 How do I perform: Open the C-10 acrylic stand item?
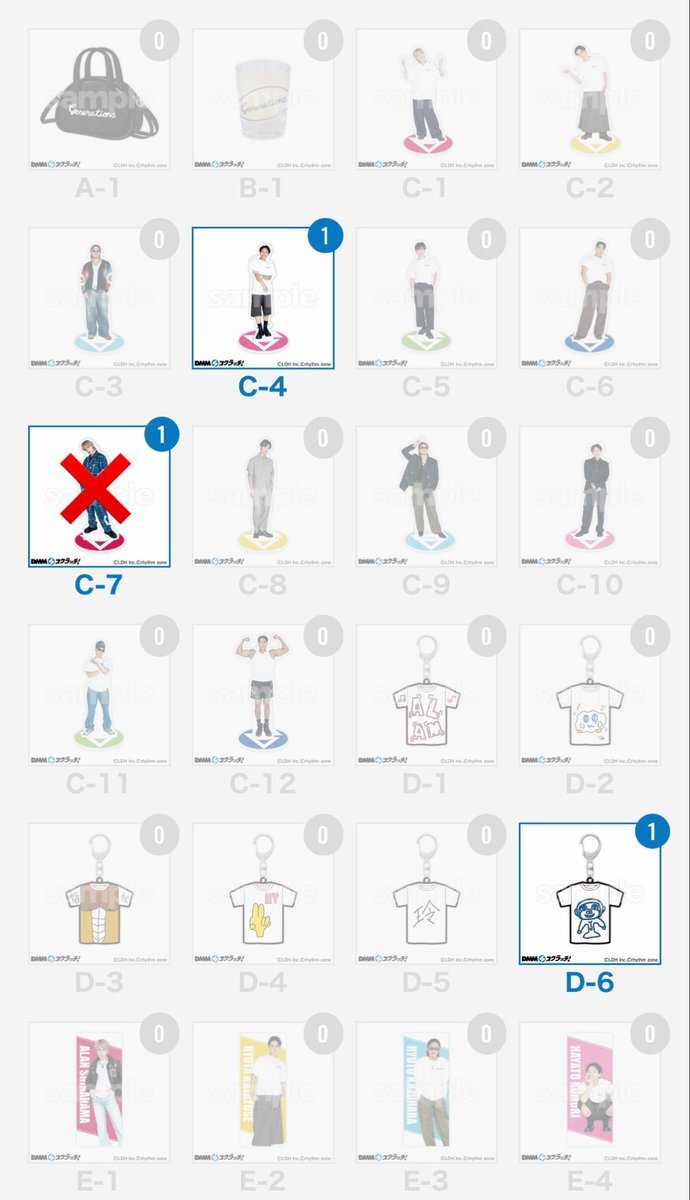590,496
